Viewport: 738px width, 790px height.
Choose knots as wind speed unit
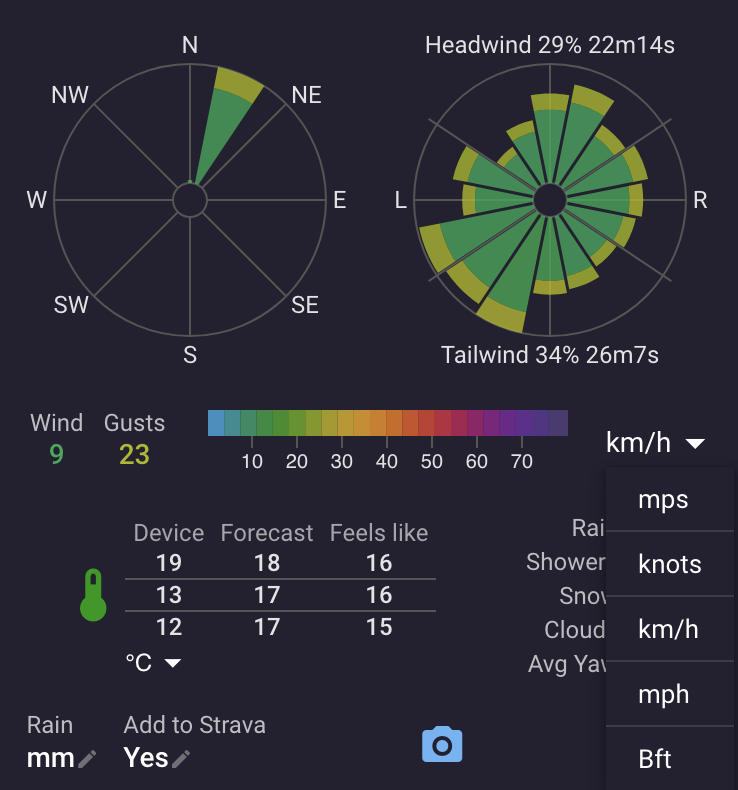[x=670, y=564]
